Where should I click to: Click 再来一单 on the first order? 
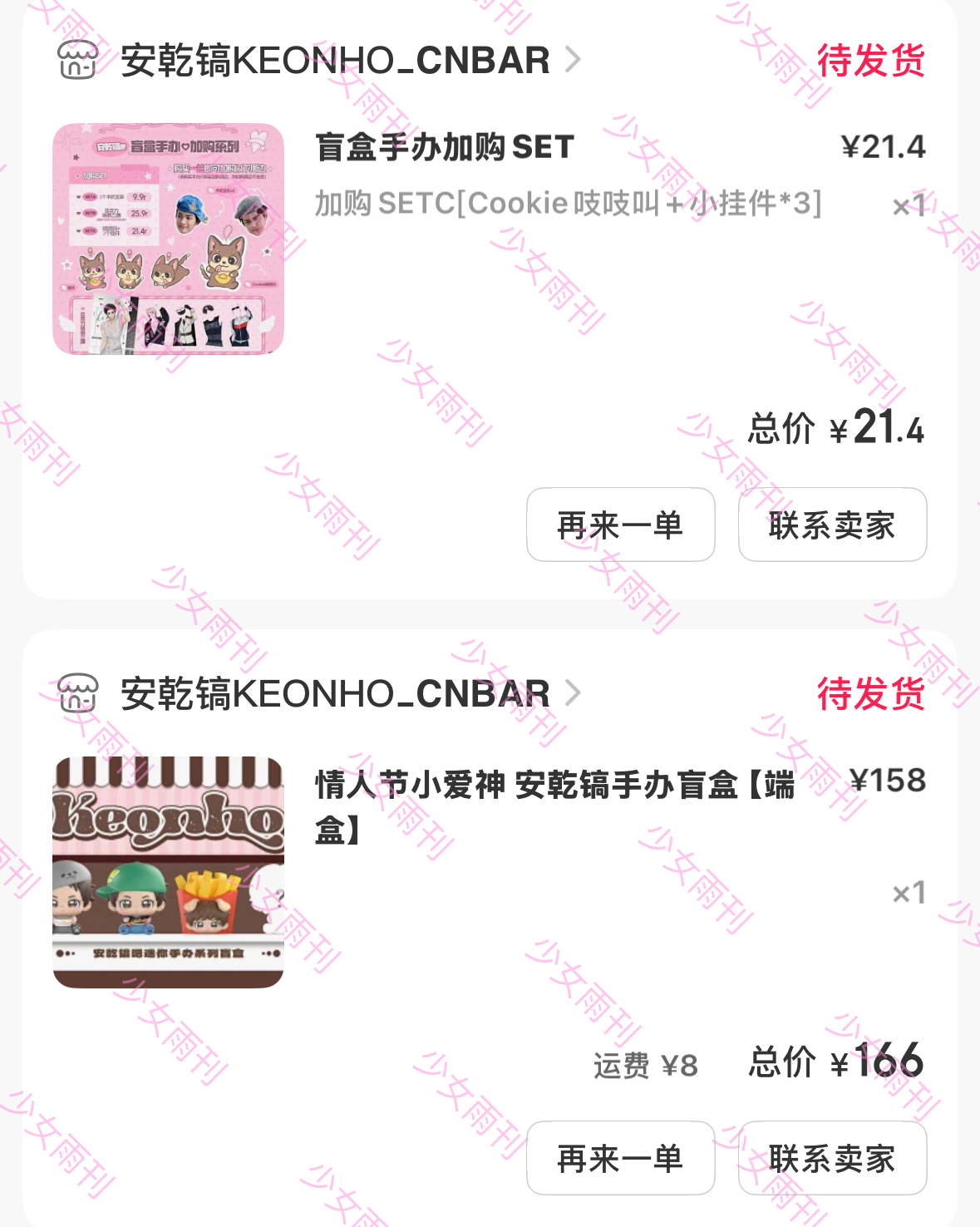point(621,525)
